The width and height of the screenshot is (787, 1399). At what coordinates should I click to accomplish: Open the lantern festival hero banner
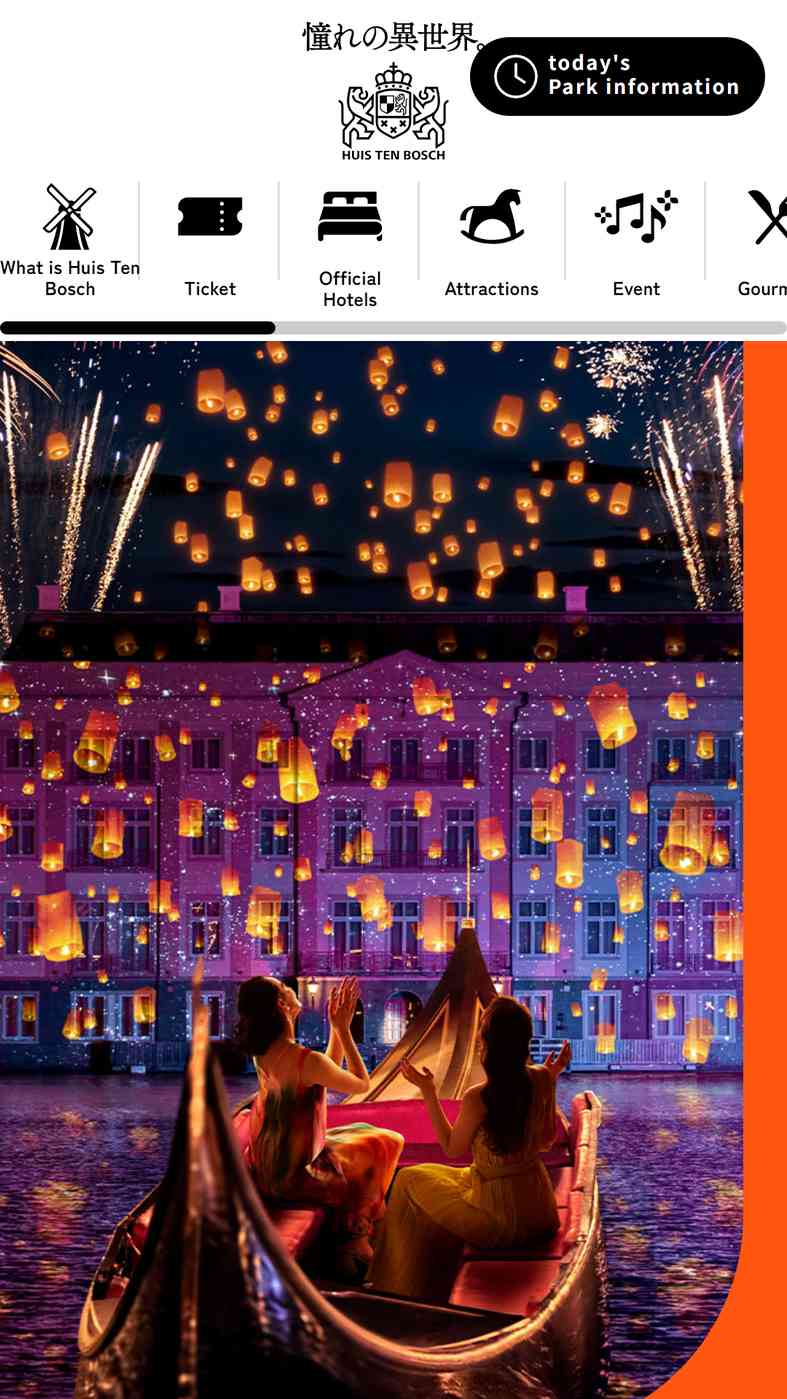click(371, 869)
